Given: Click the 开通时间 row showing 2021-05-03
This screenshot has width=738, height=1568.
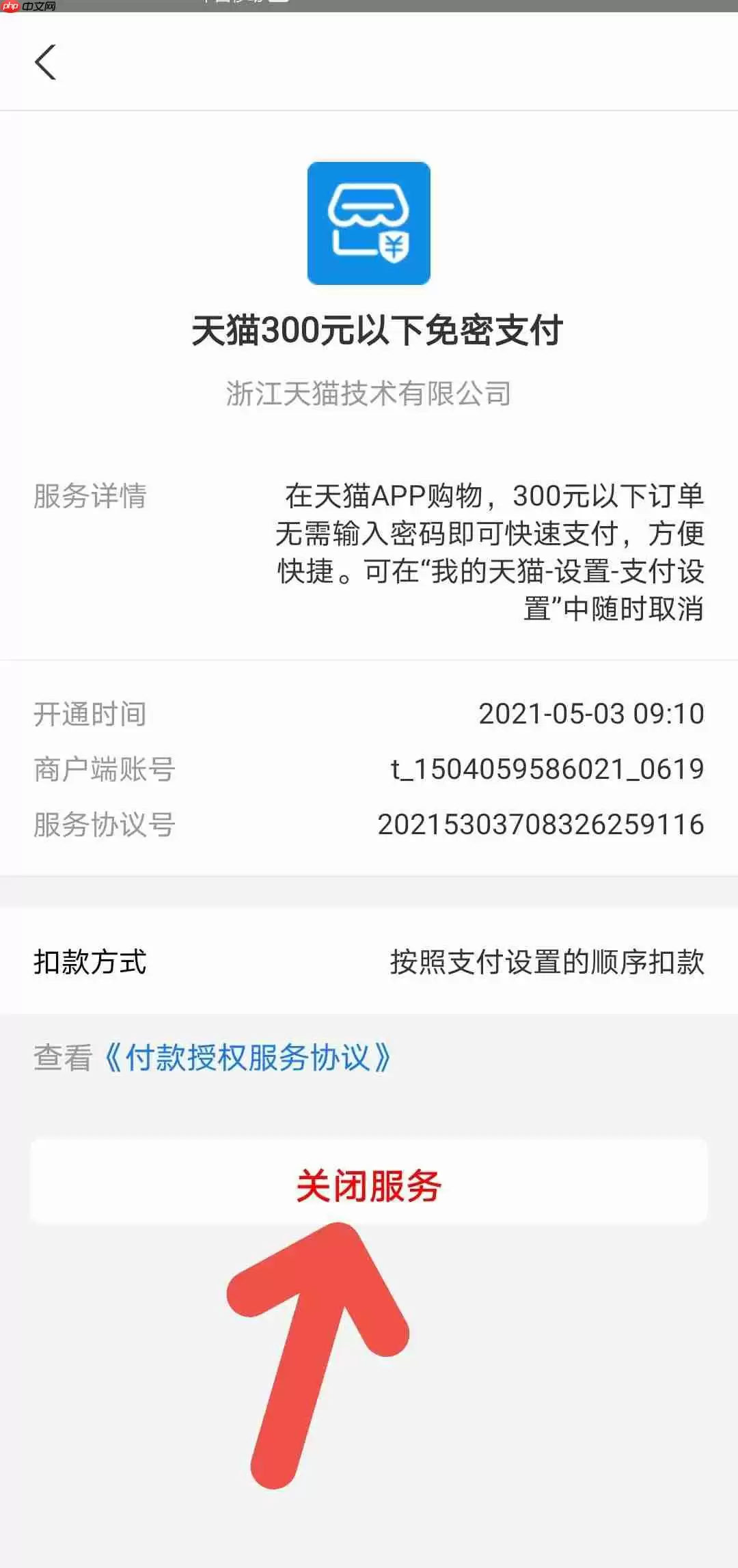Looking at the screenshot, I should [369, 715].
